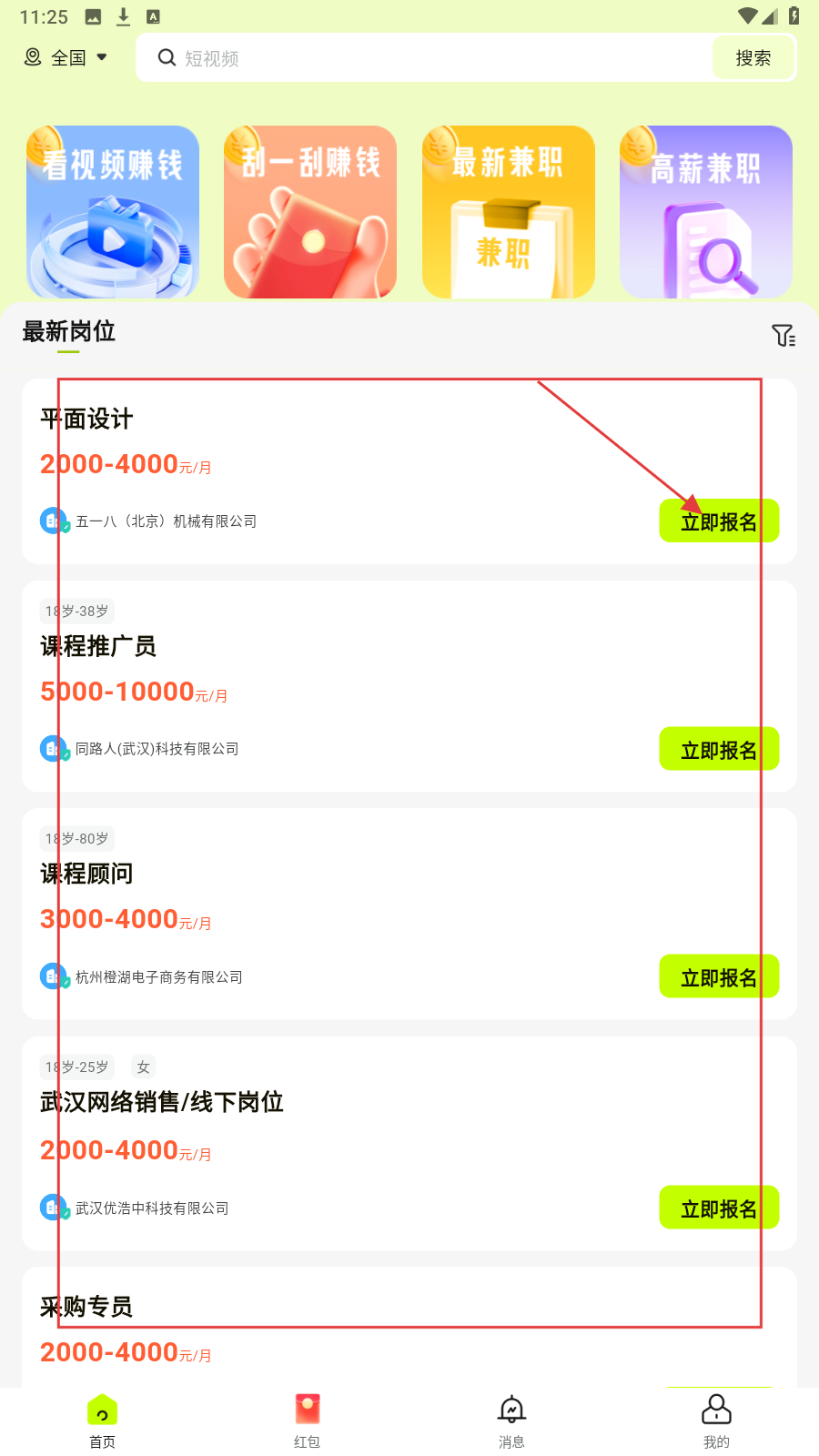
Task: Open the 最新兼职 tile
Action: tap(508, 212)
